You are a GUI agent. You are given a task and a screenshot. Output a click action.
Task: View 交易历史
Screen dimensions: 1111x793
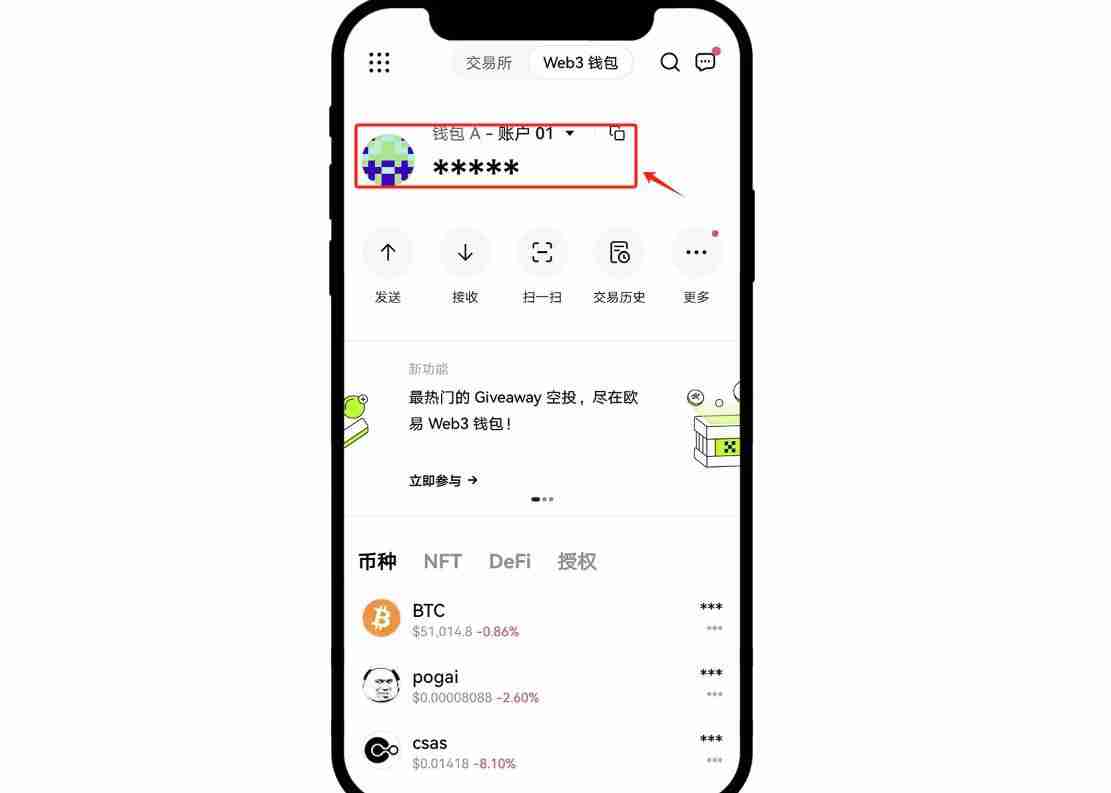click(619, 253)
